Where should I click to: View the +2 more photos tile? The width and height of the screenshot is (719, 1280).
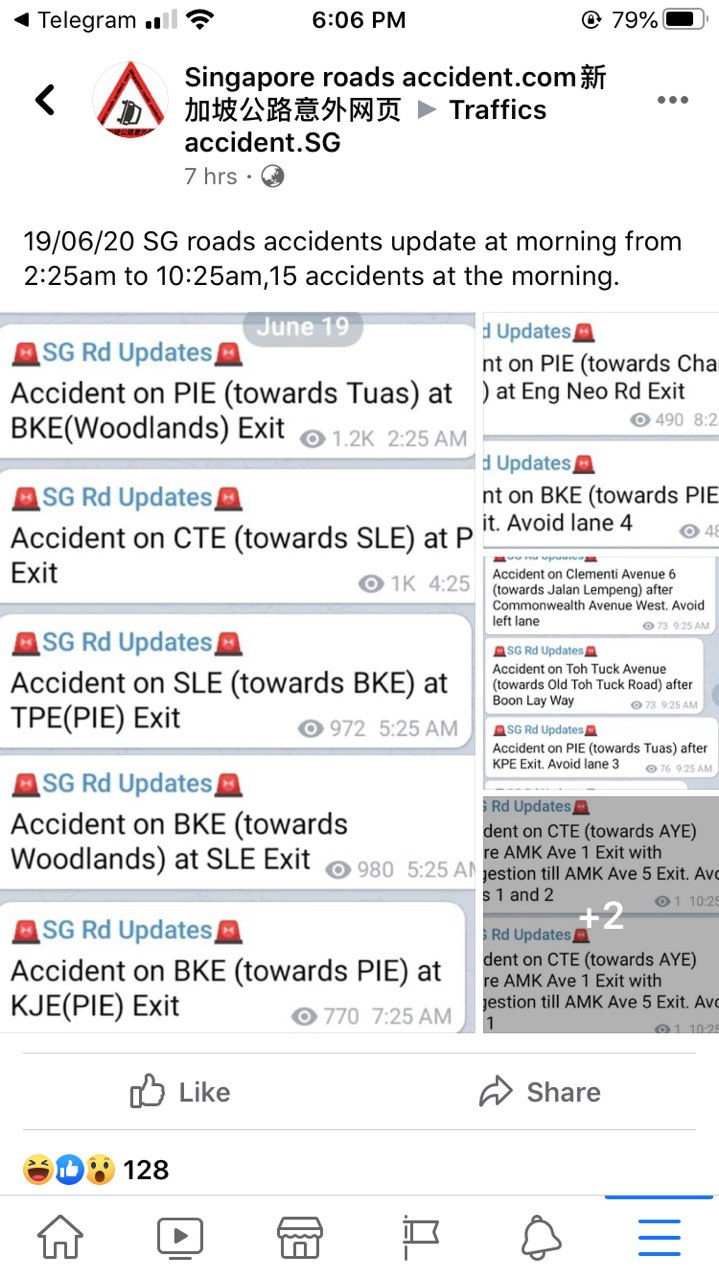[601, 914]
